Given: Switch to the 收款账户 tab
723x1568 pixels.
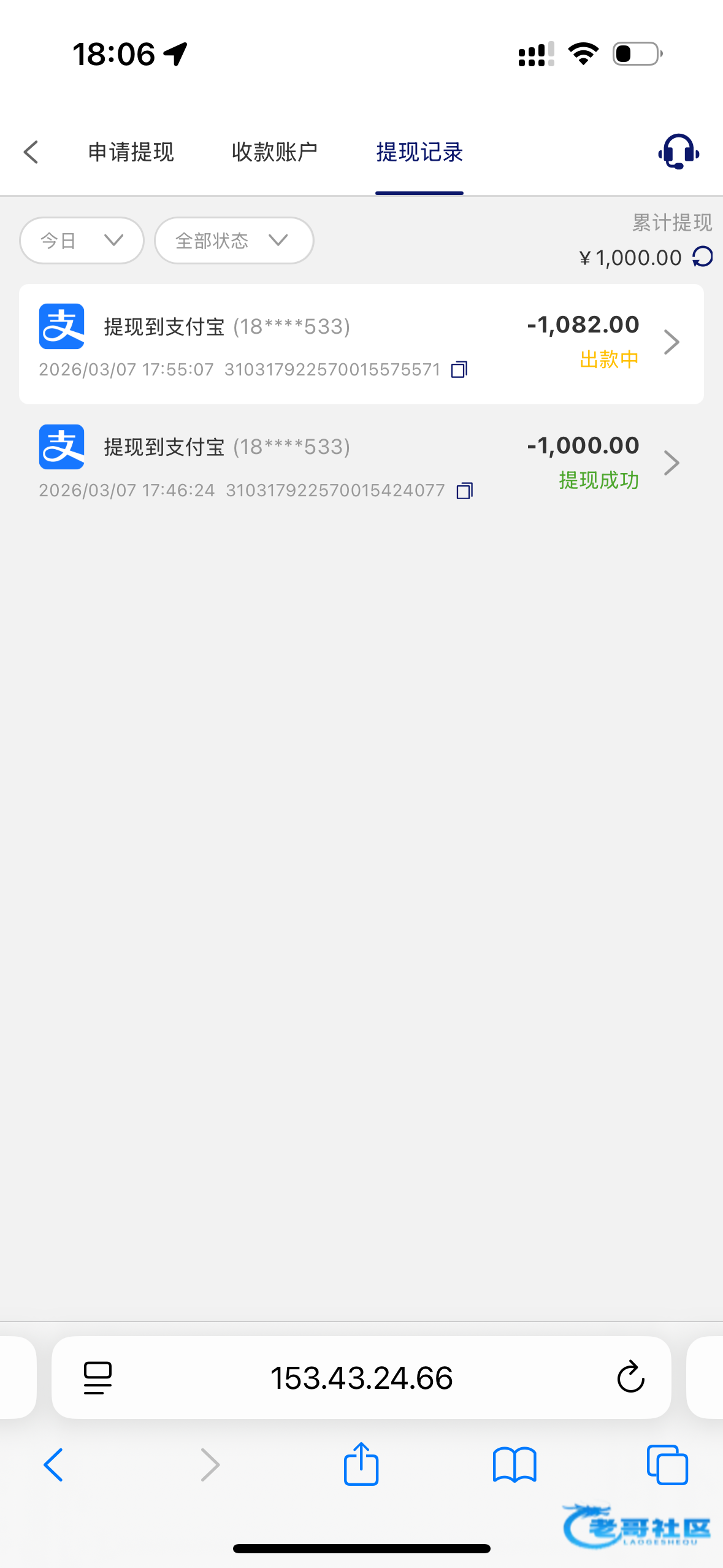Looking at the screenshot, I should point(275,152).
